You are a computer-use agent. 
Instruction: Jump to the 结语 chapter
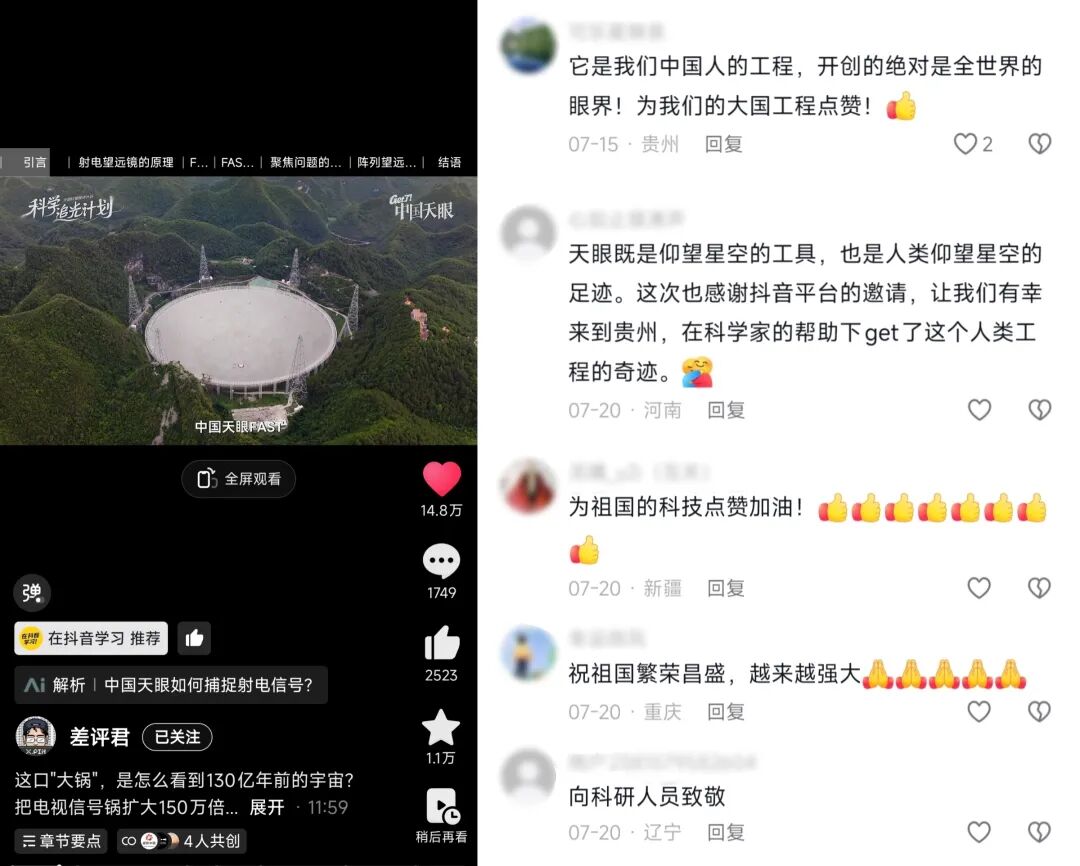[450, 162]
